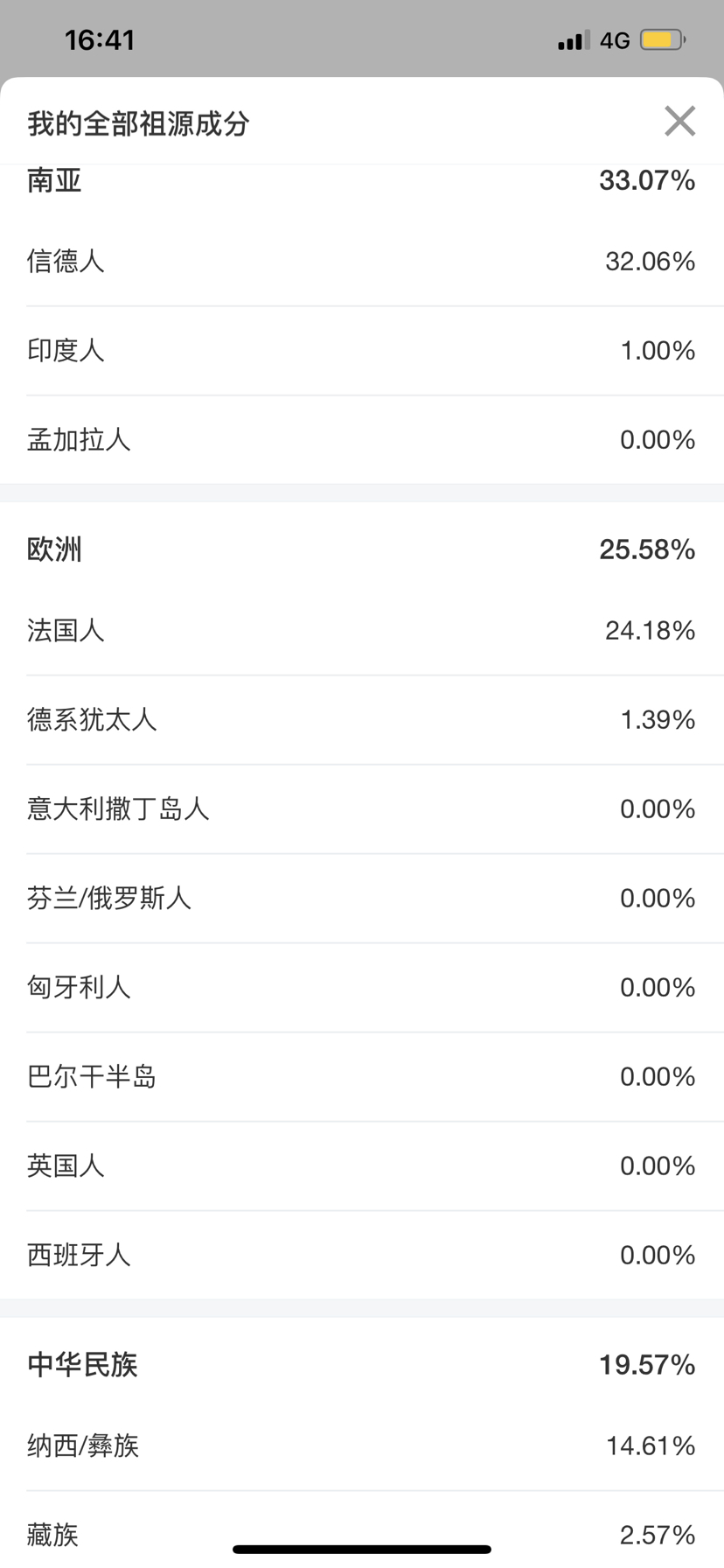Close the ancestry composition sheet

[679, 121]
